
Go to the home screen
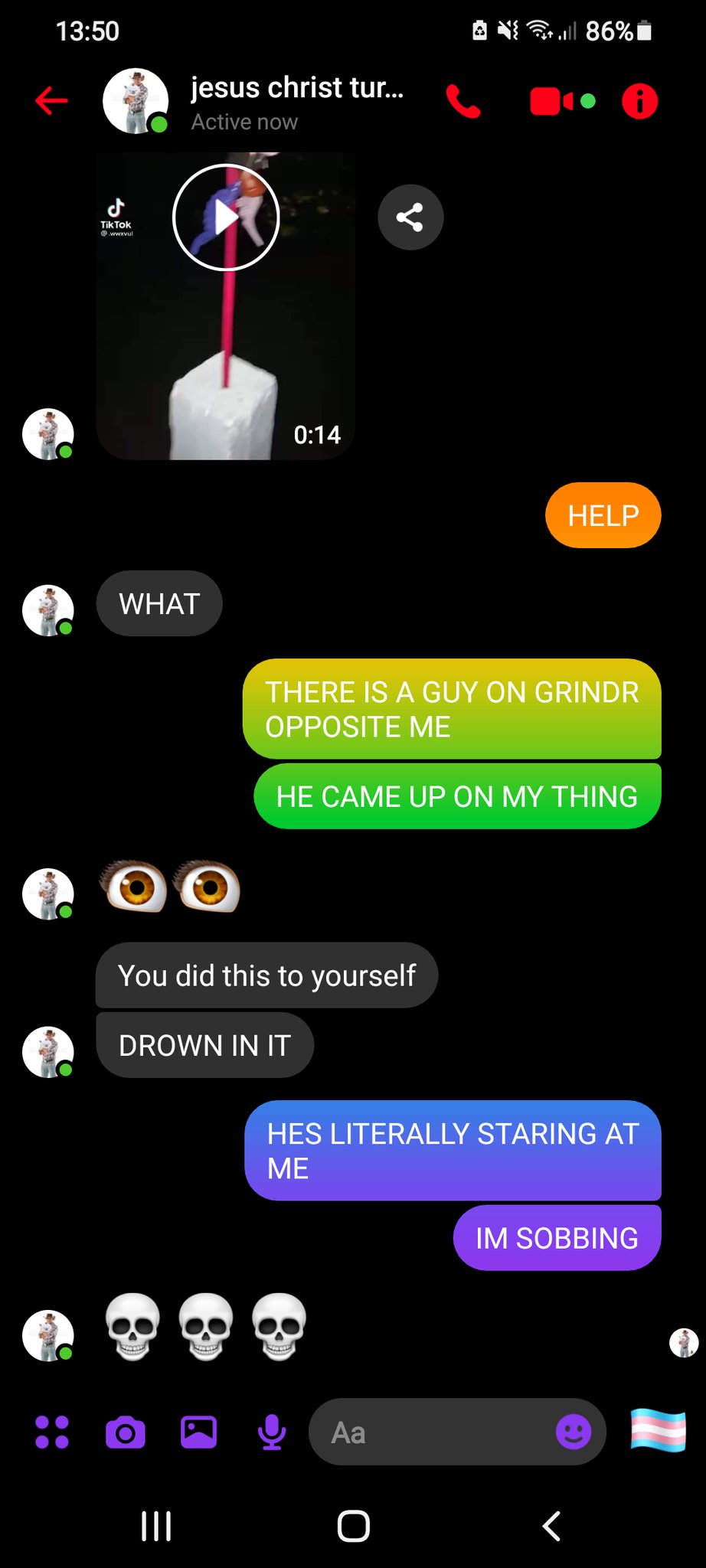353,1526
